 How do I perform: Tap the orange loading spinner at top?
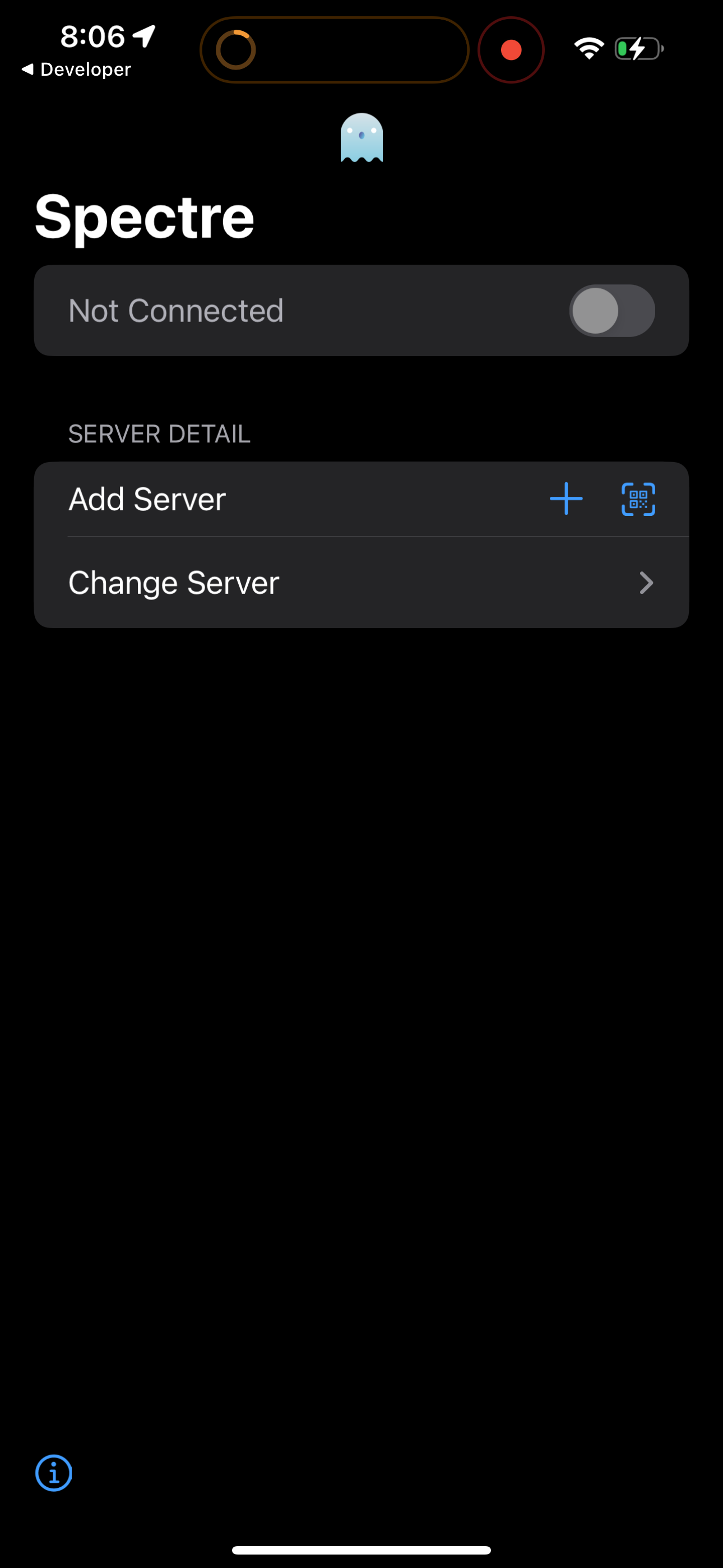[236, 50]
